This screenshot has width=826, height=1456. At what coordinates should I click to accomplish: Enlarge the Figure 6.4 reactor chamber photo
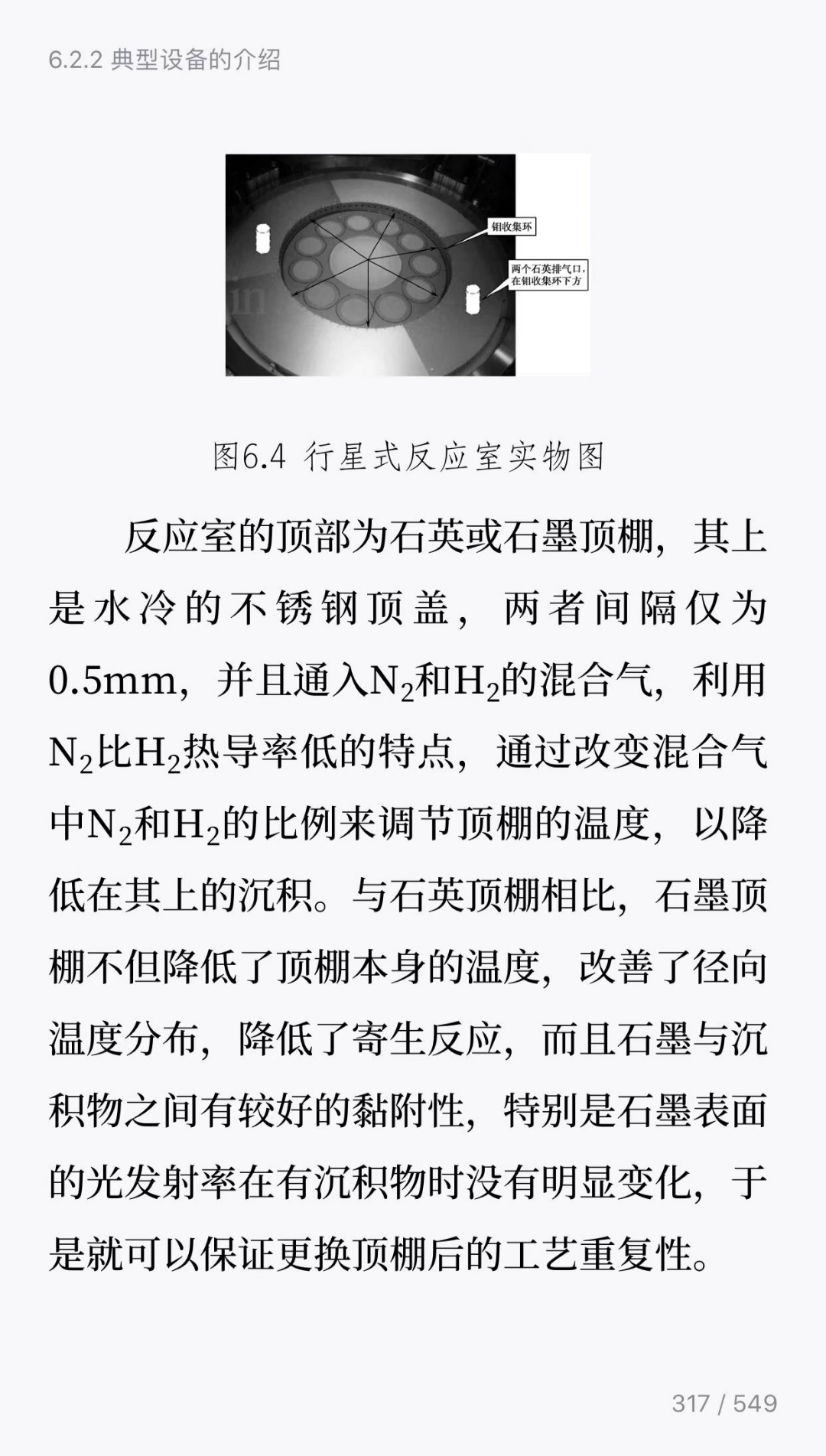(x=407, y=265)
